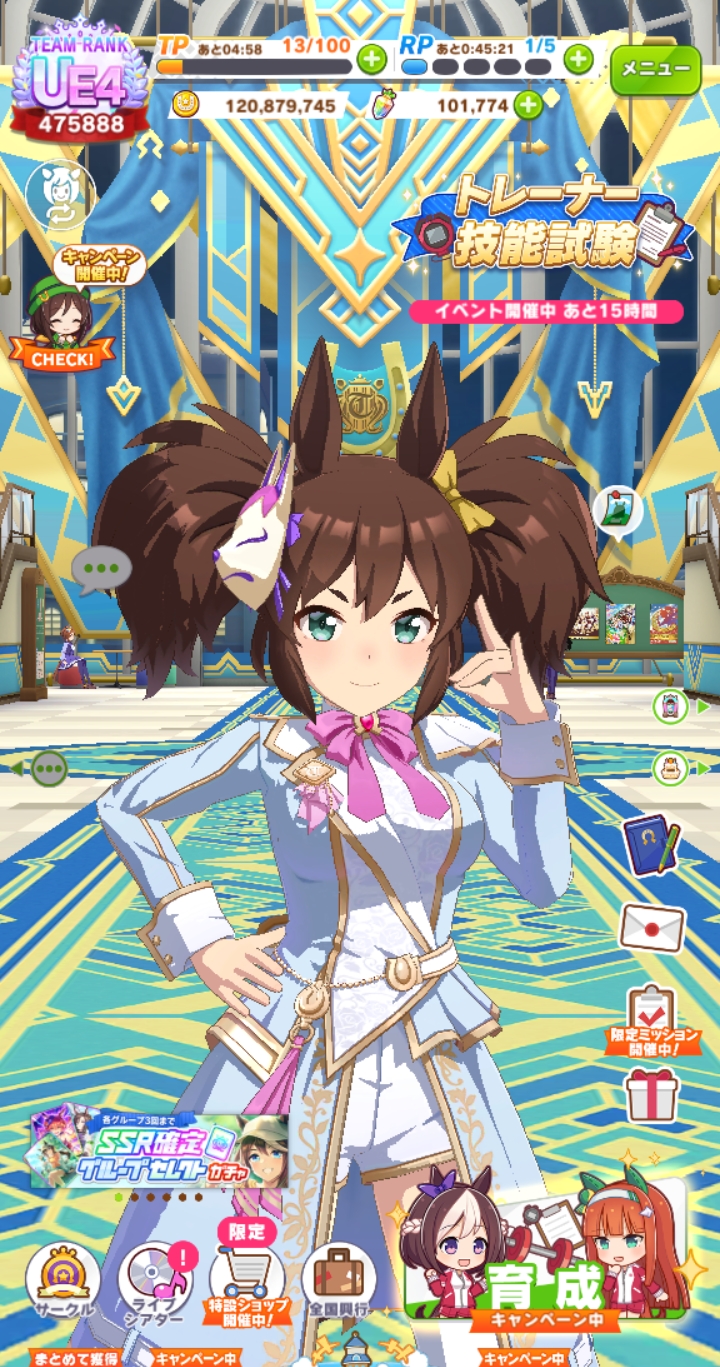Open the 限定ミッション clipboard icon
The height and width of the screenshot is (1367, 720).
click(x=651, y=1015)
